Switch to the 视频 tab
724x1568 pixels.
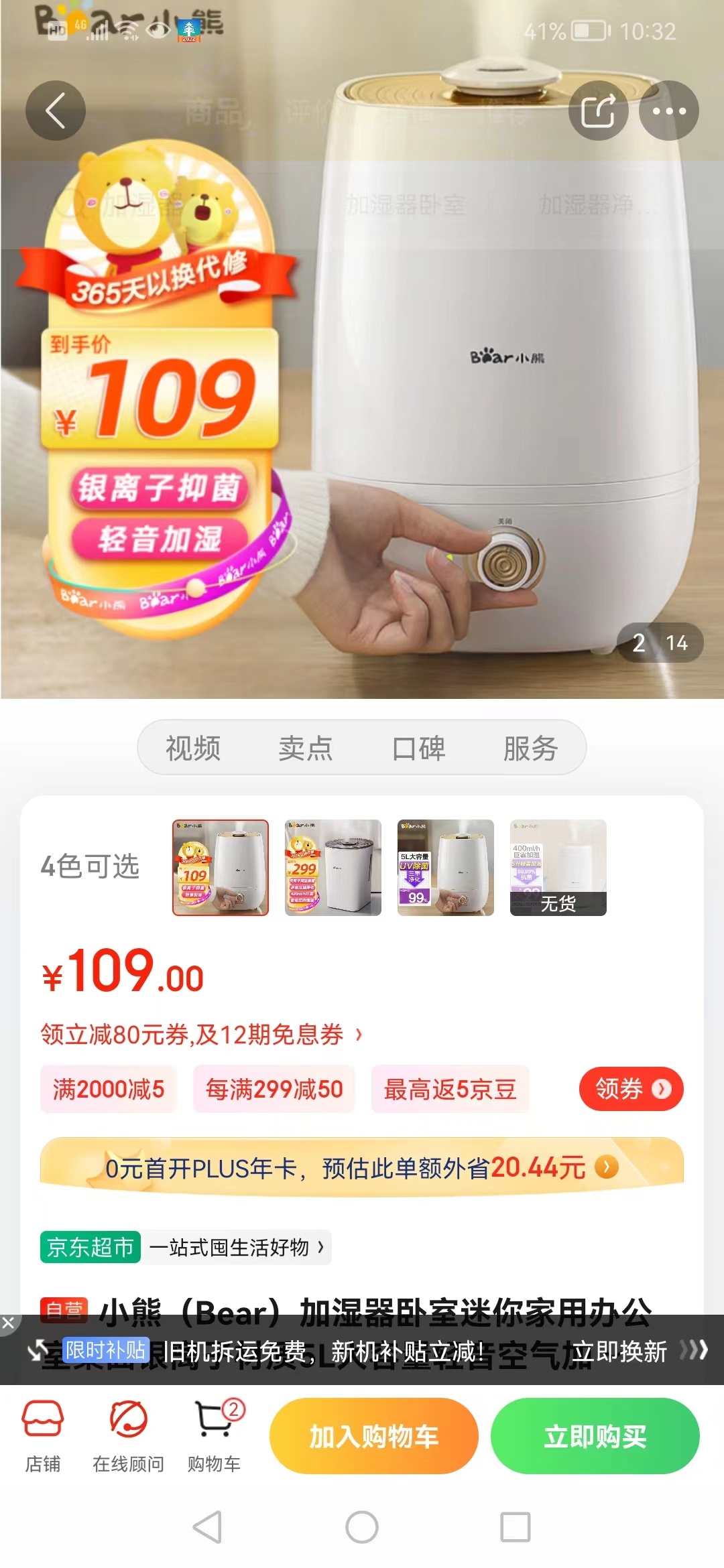click(x=193, y=748)
